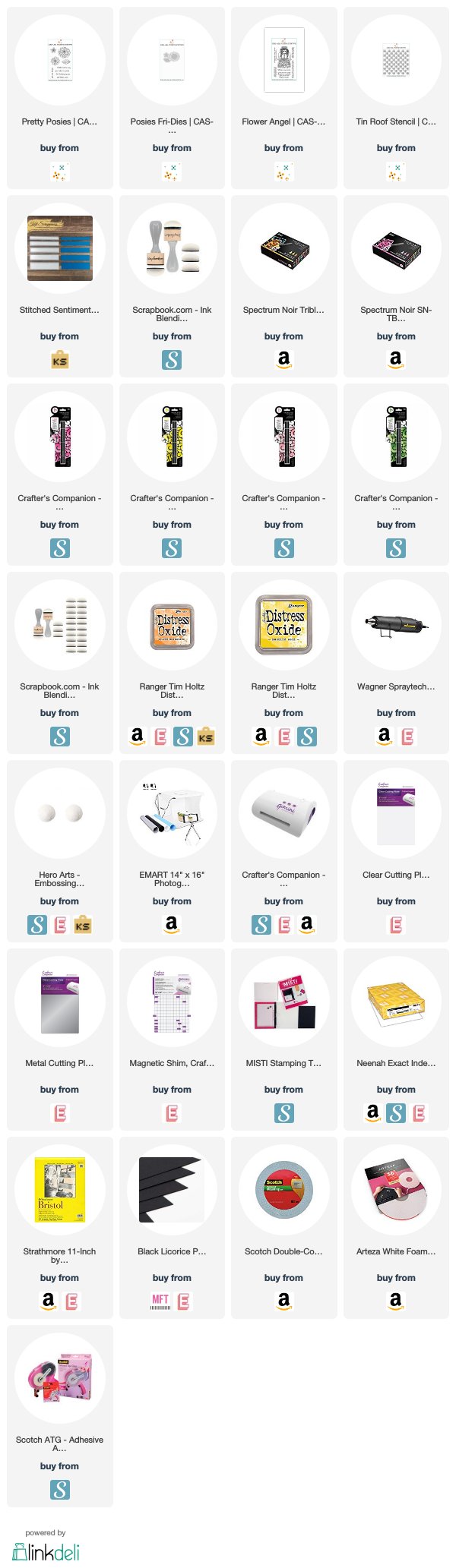Open the Flower Angel product card
The width and height of the screenshot is (456, 1568).
283,62
